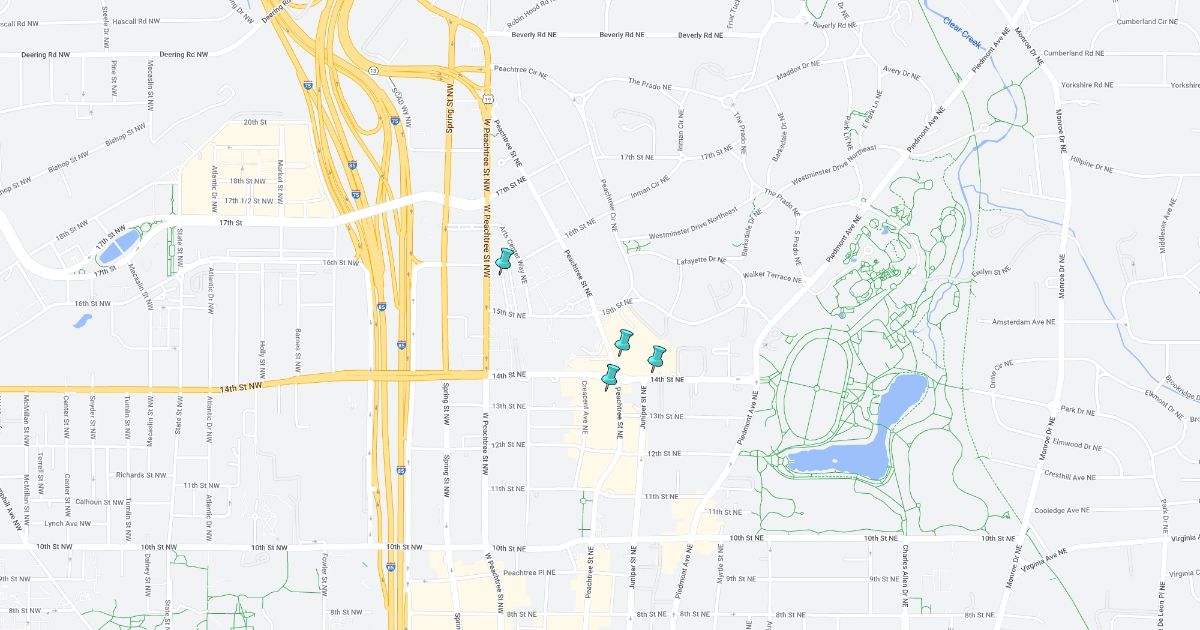
Task: Open the pin at 14th and Peachtree St NE
Action: point(610,376)
